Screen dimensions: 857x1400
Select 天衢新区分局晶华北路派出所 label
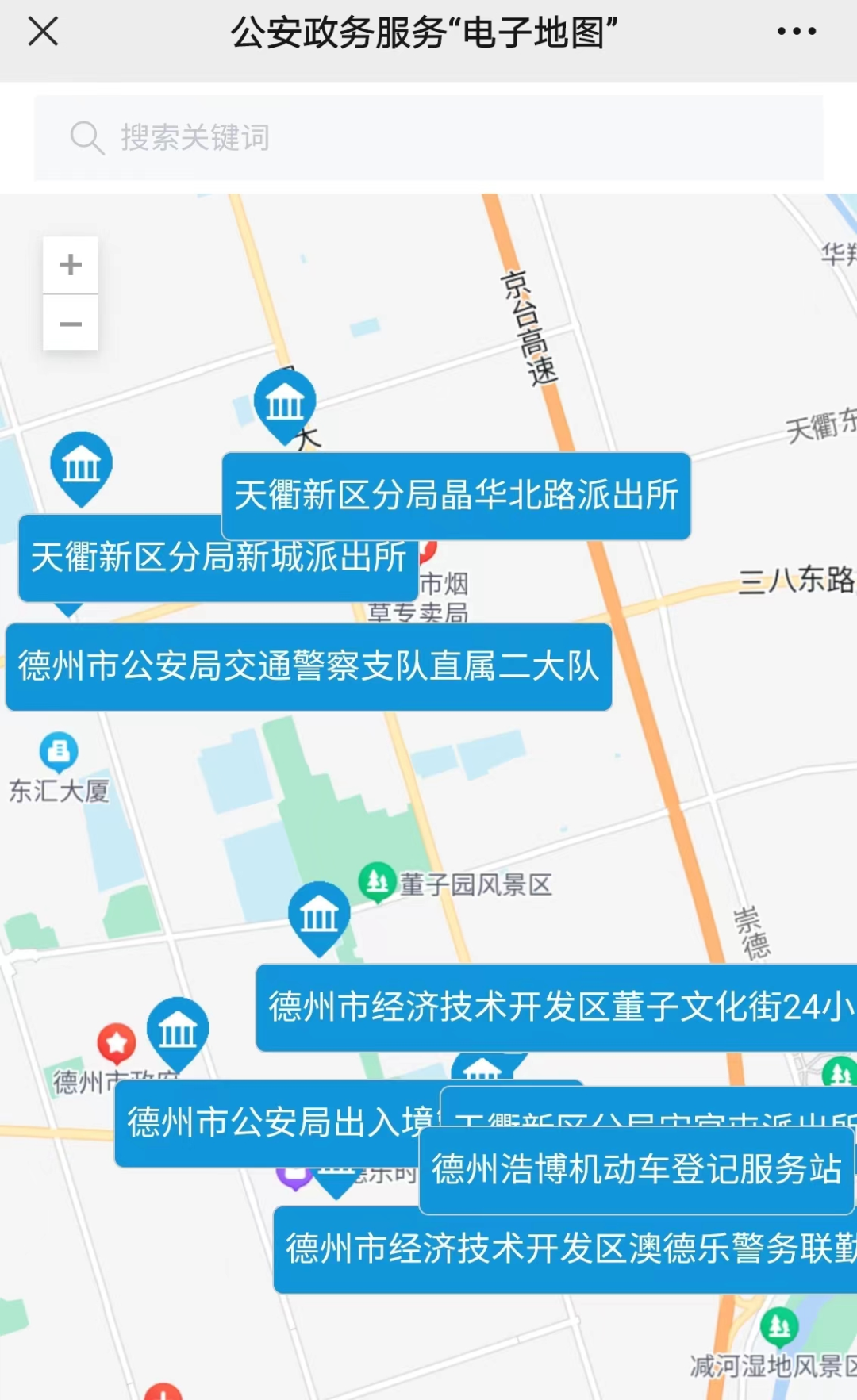(x=456, y=496)
